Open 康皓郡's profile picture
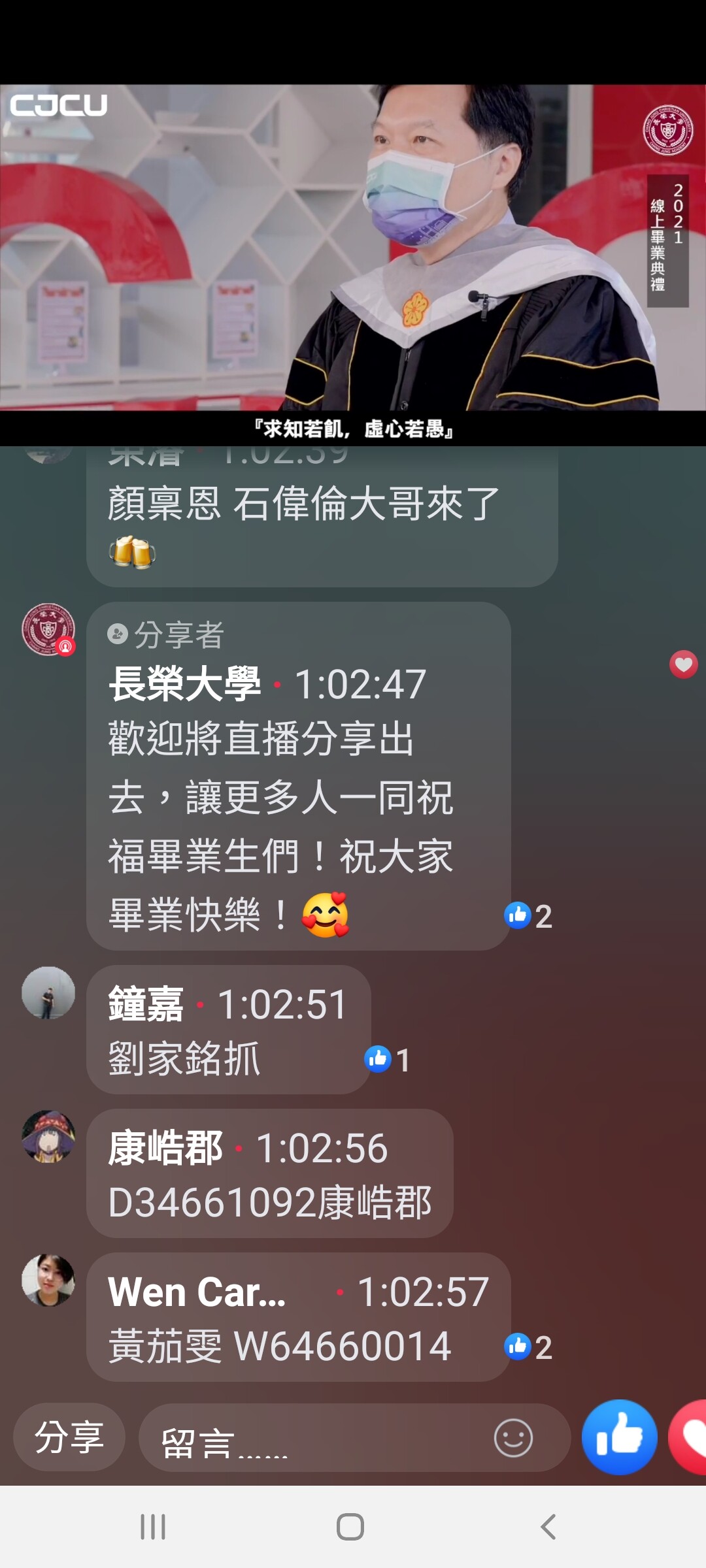Viewport: 706px width, 1568px height. [48, 1136]
